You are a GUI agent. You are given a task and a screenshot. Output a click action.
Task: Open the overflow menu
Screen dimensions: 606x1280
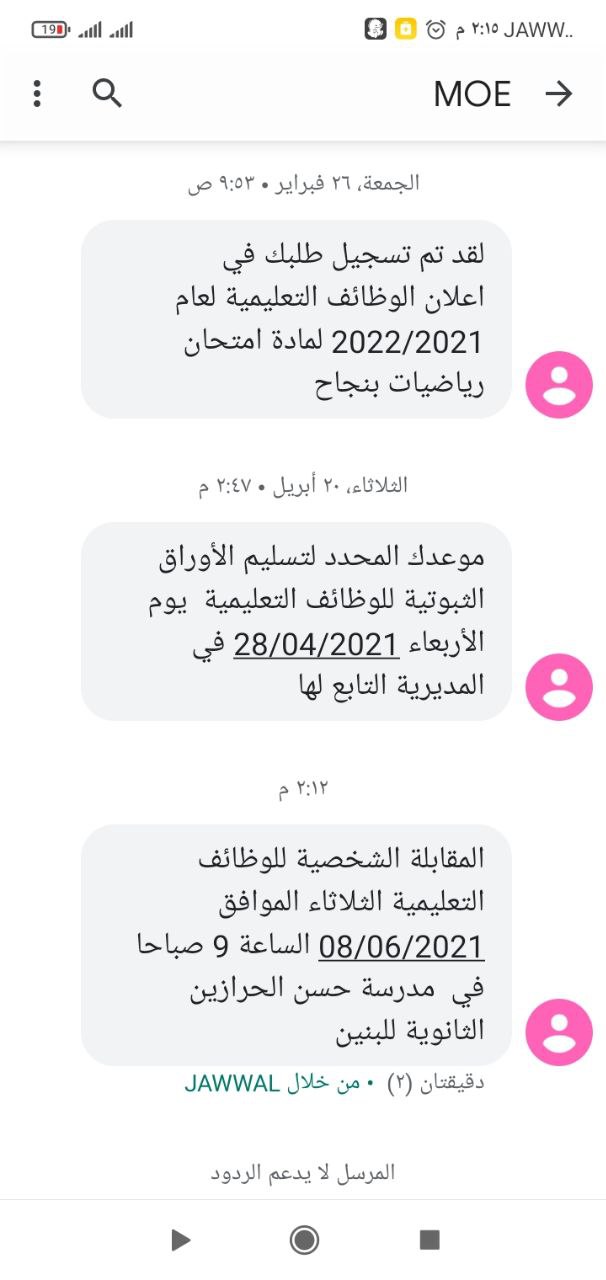click(x=37, y=94)
